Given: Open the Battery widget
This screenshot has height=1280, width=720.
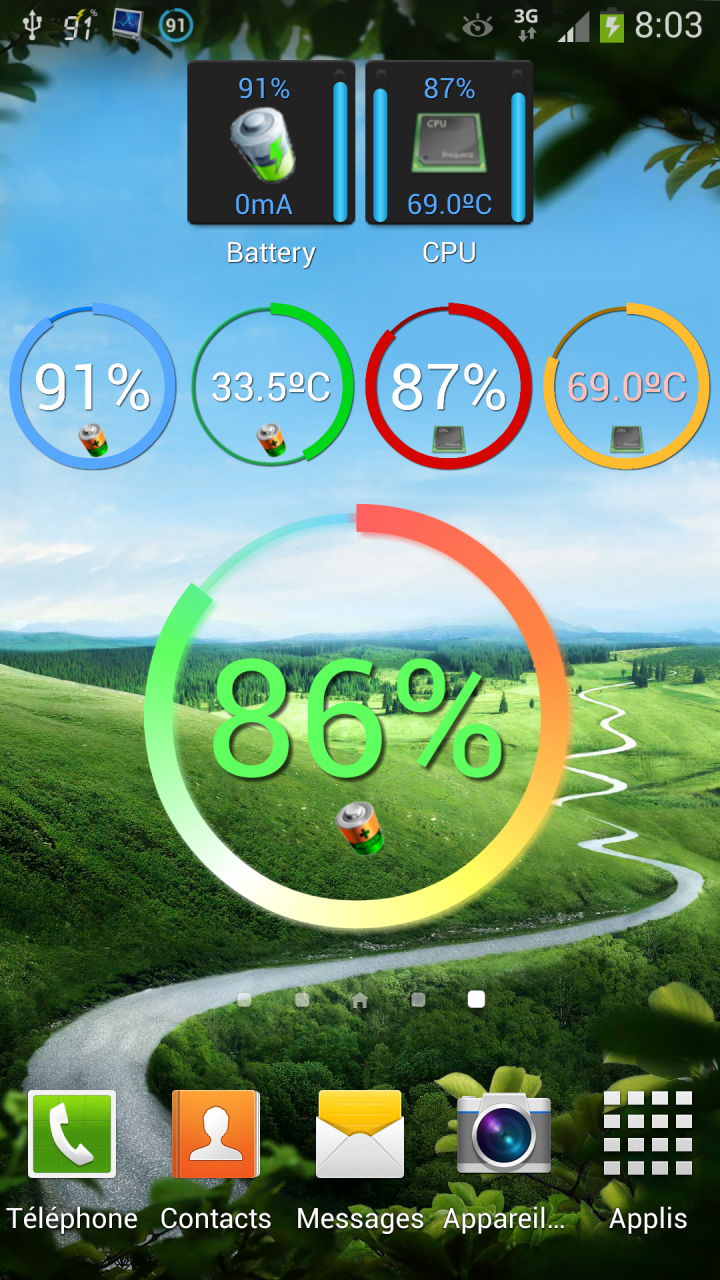Looking at the screenshot, I should pos(270,143).
